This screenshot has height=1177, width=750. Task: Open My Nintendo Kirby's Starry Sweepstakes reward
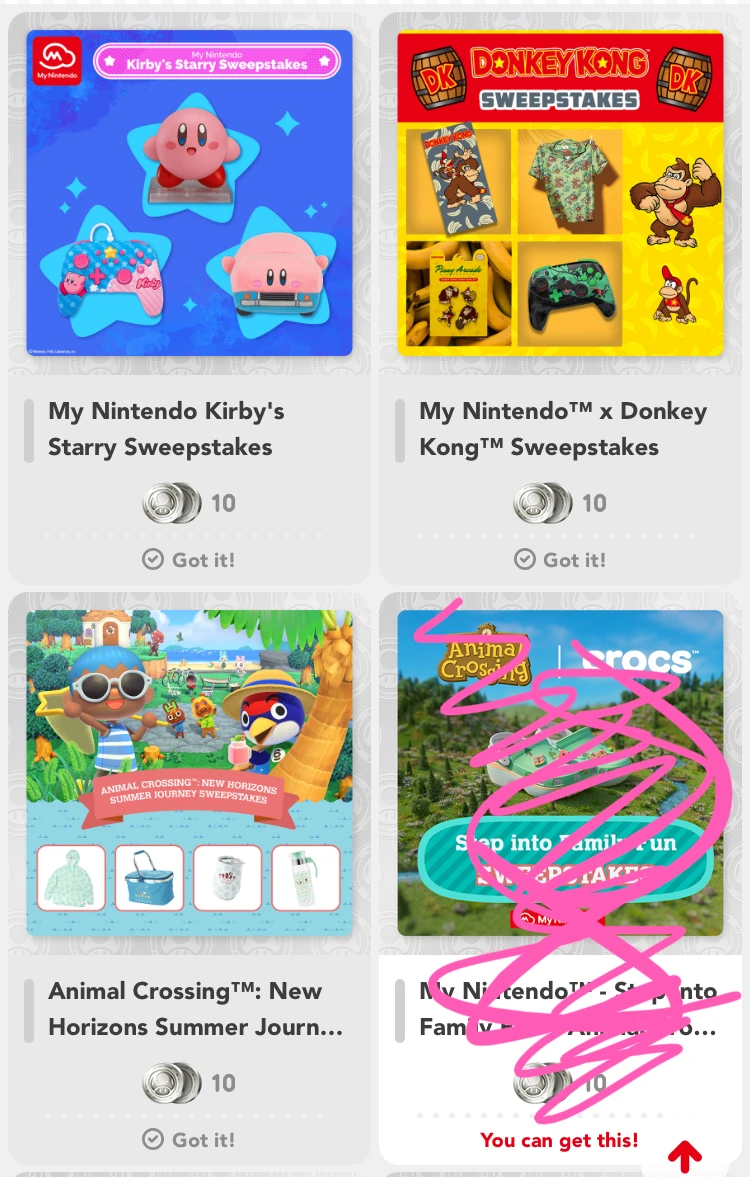[189, 193]
